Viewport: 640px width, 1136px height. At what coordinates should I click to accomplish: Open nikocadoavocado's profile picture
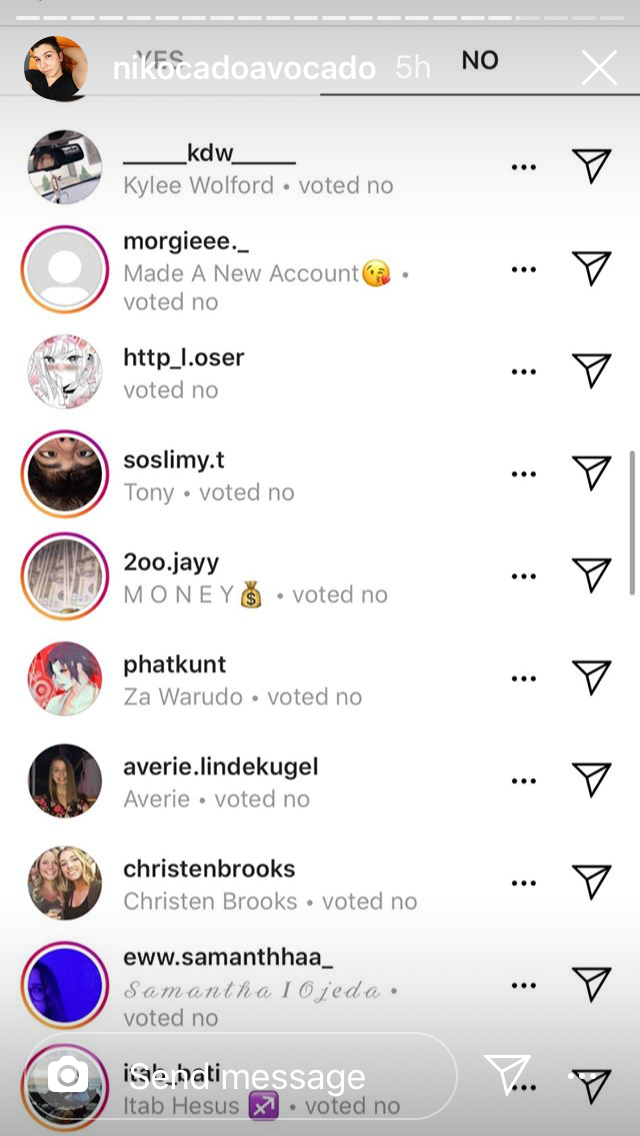click(x=56, y=68)
